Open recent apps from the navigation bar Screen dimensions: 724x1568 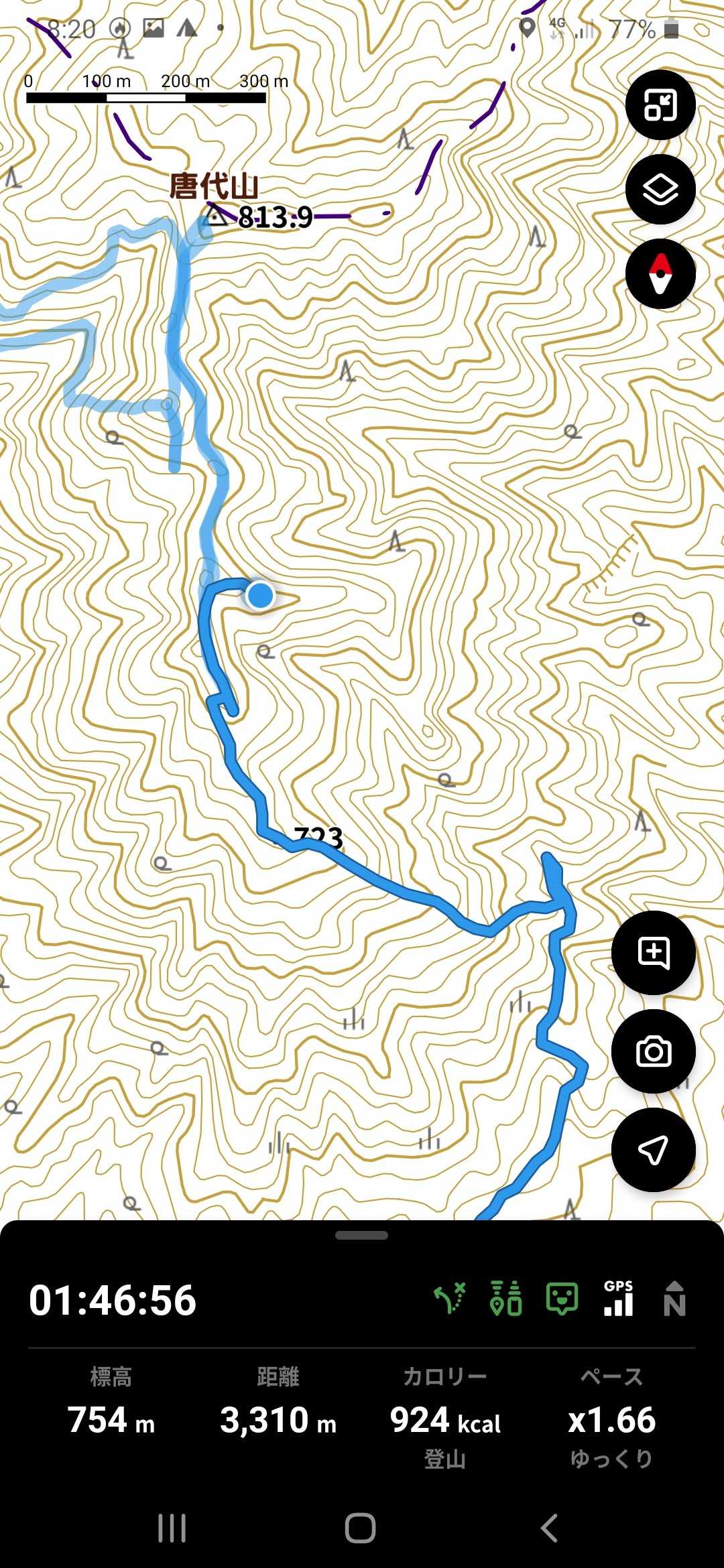tap(172, 1528)
